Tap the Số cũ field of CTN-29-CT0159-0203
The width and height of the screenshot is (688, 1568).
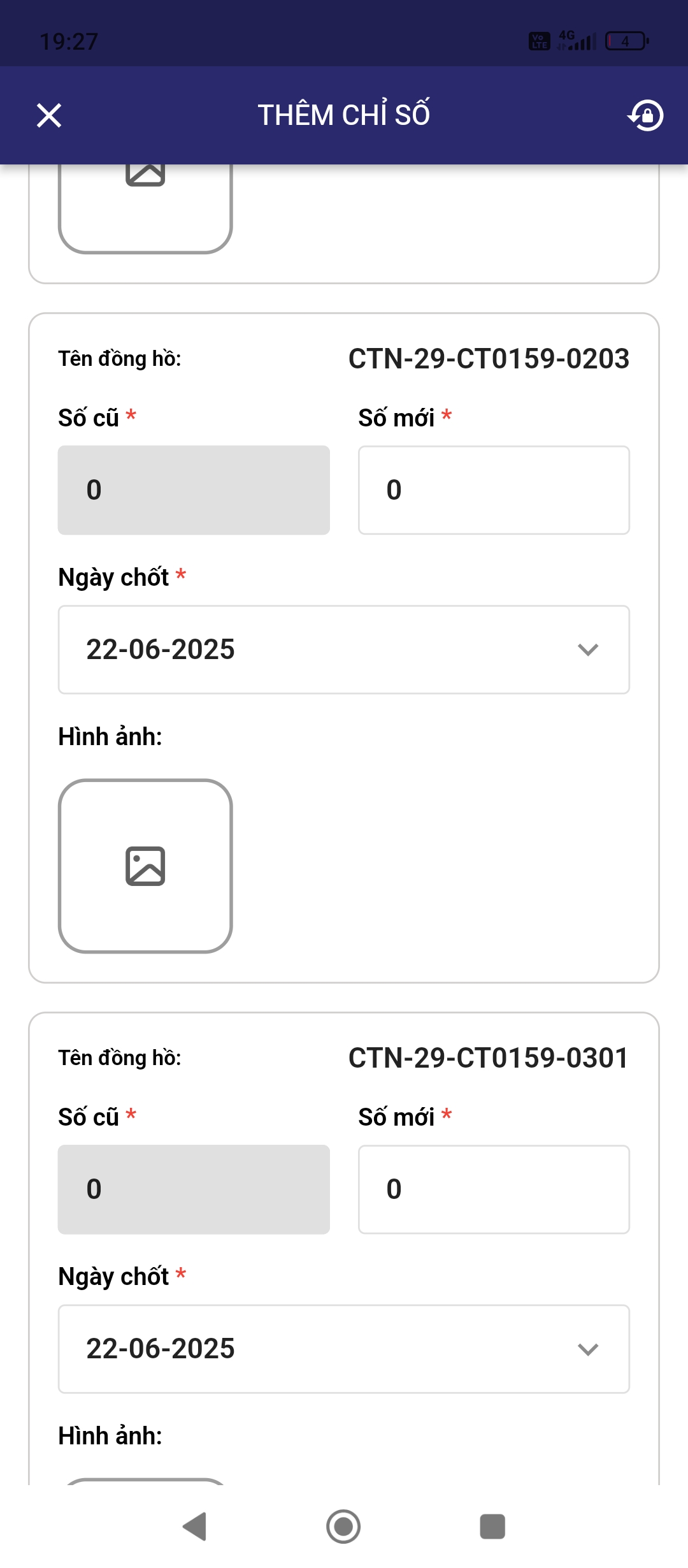[x=194, y=490]
